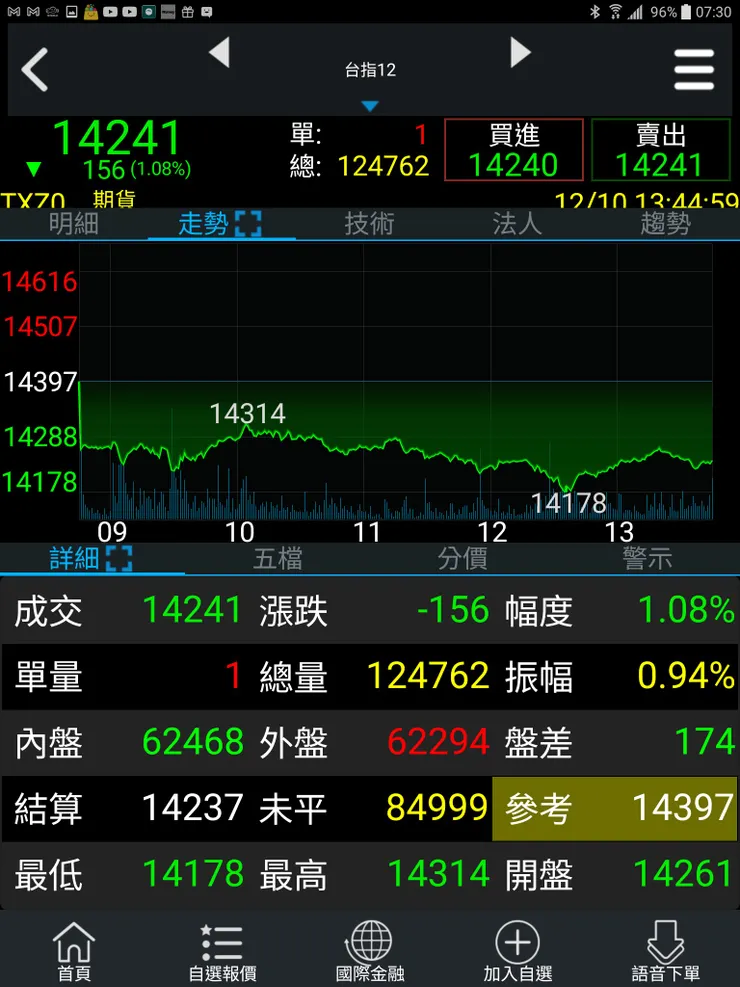Tap the 賣出 sell button at 14241
The width and height of the screenshot is (740, 987).
click(x=660, y=148)
